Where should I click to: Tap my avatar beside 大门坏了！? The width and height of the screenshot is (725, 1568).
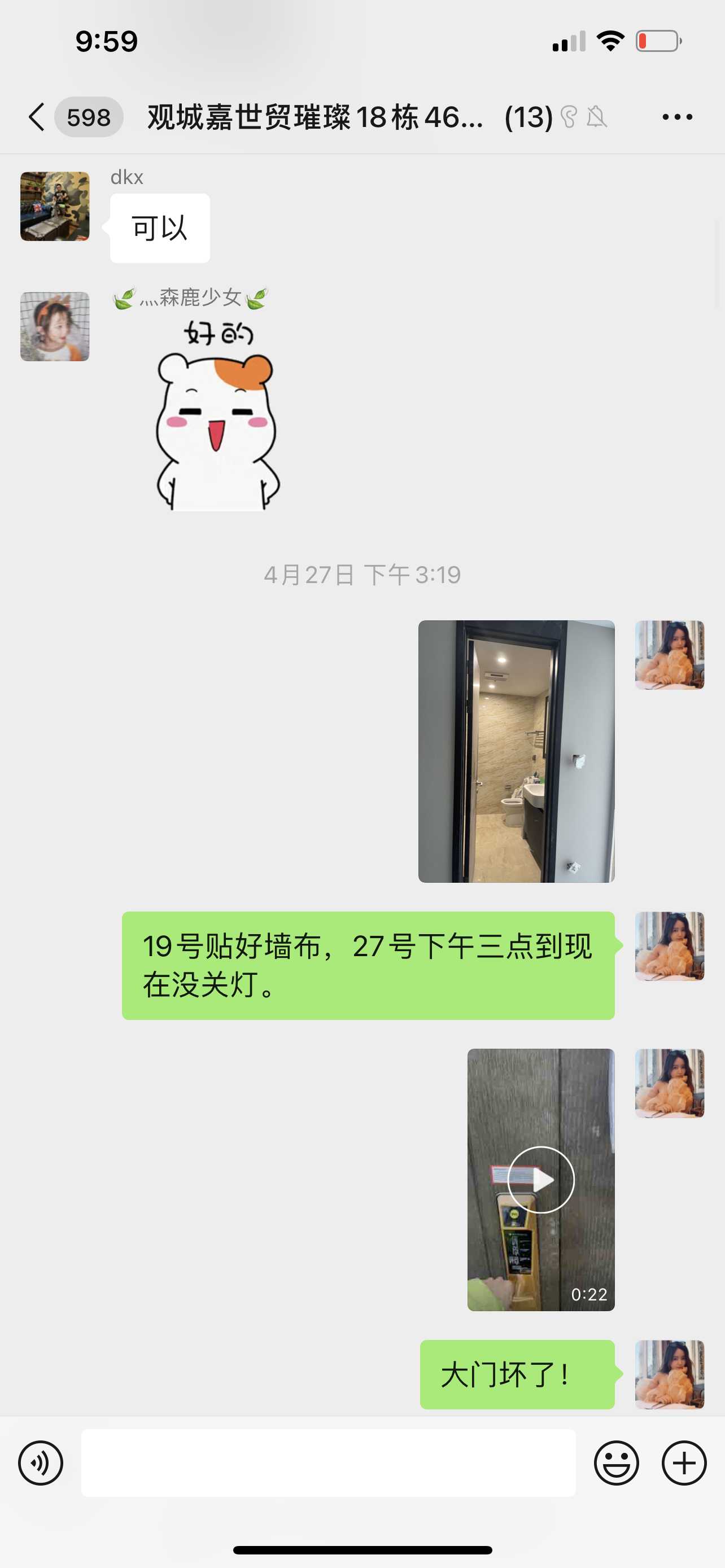click(670, 1374)
